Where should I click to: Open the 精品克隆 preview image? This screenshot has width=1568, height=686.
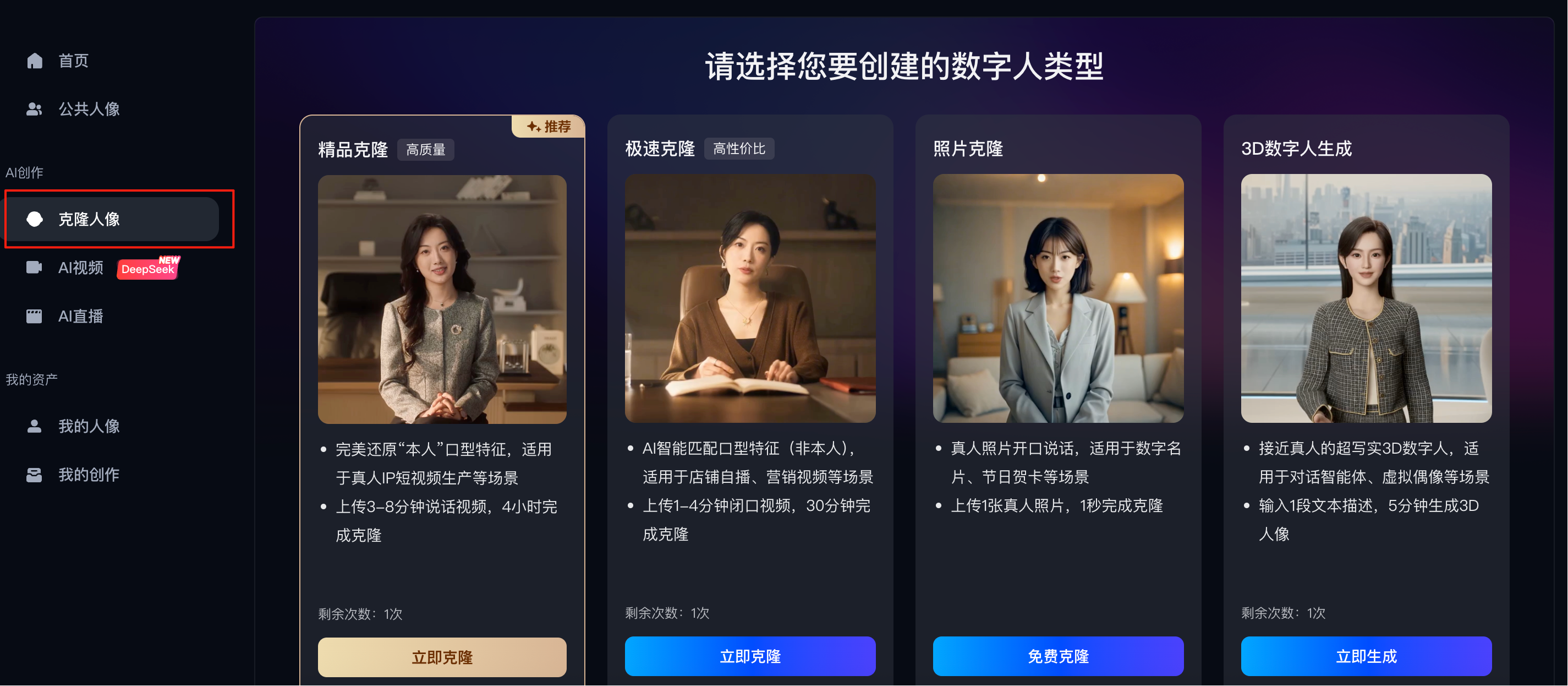442,299
